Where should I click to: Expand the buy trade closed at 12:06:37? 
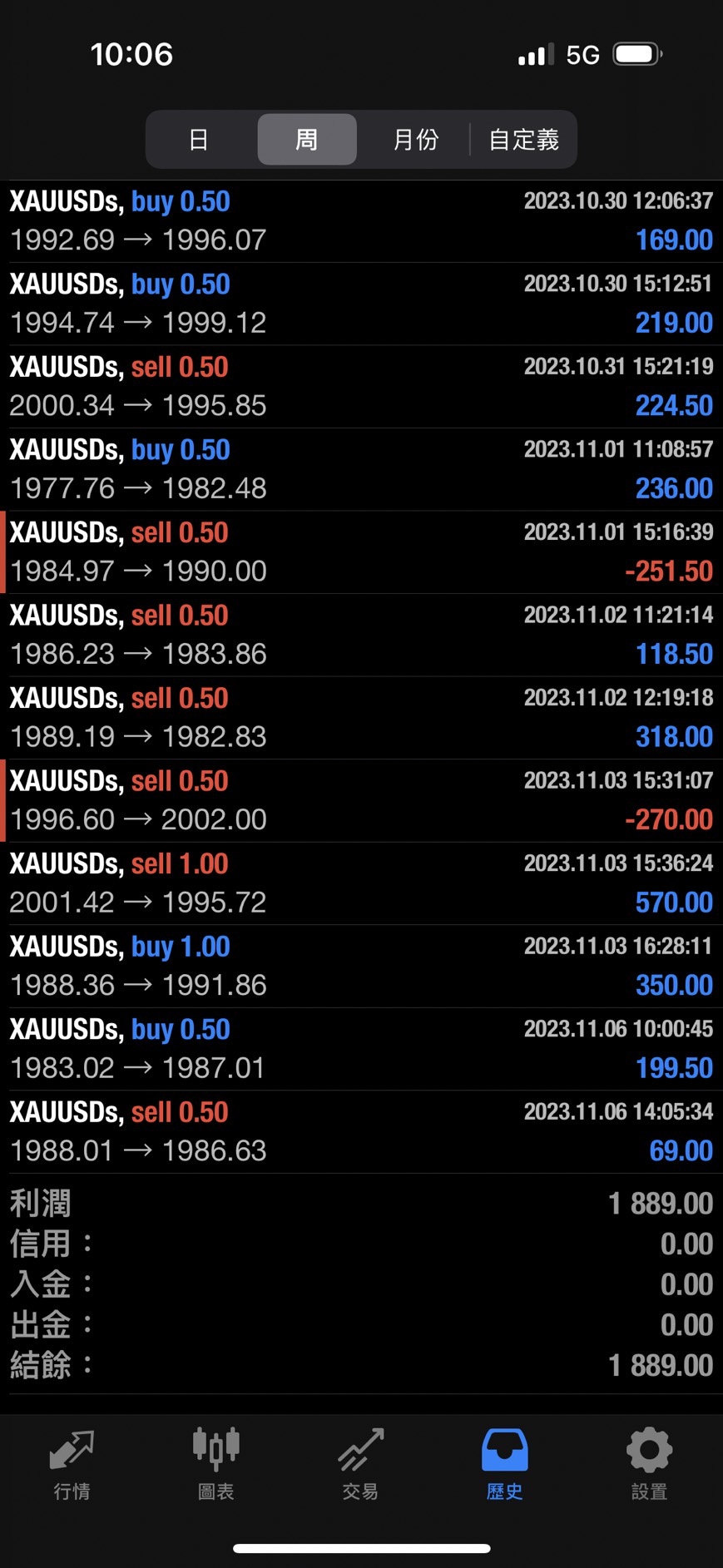pos(361,221)
